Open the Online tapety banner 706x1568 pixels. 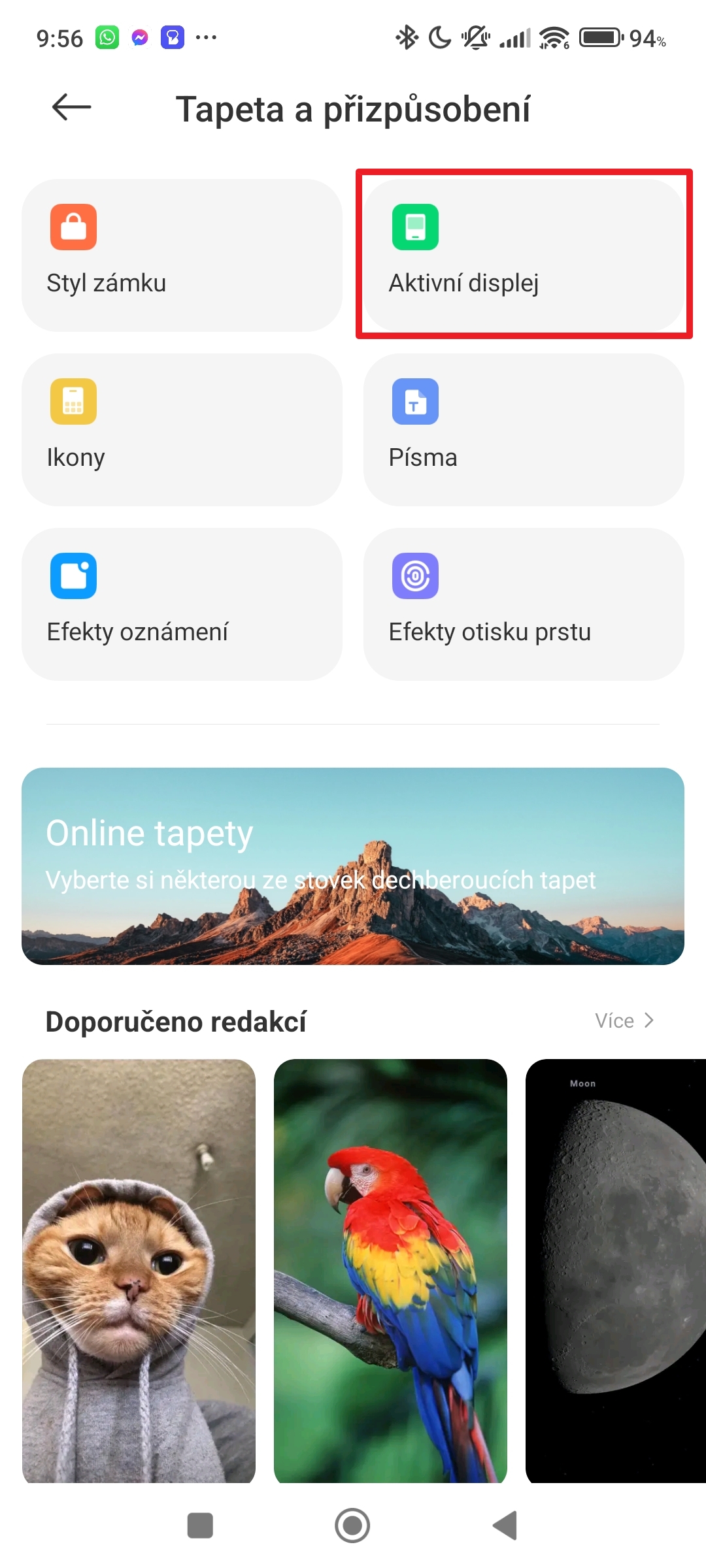tap(353, 866)
